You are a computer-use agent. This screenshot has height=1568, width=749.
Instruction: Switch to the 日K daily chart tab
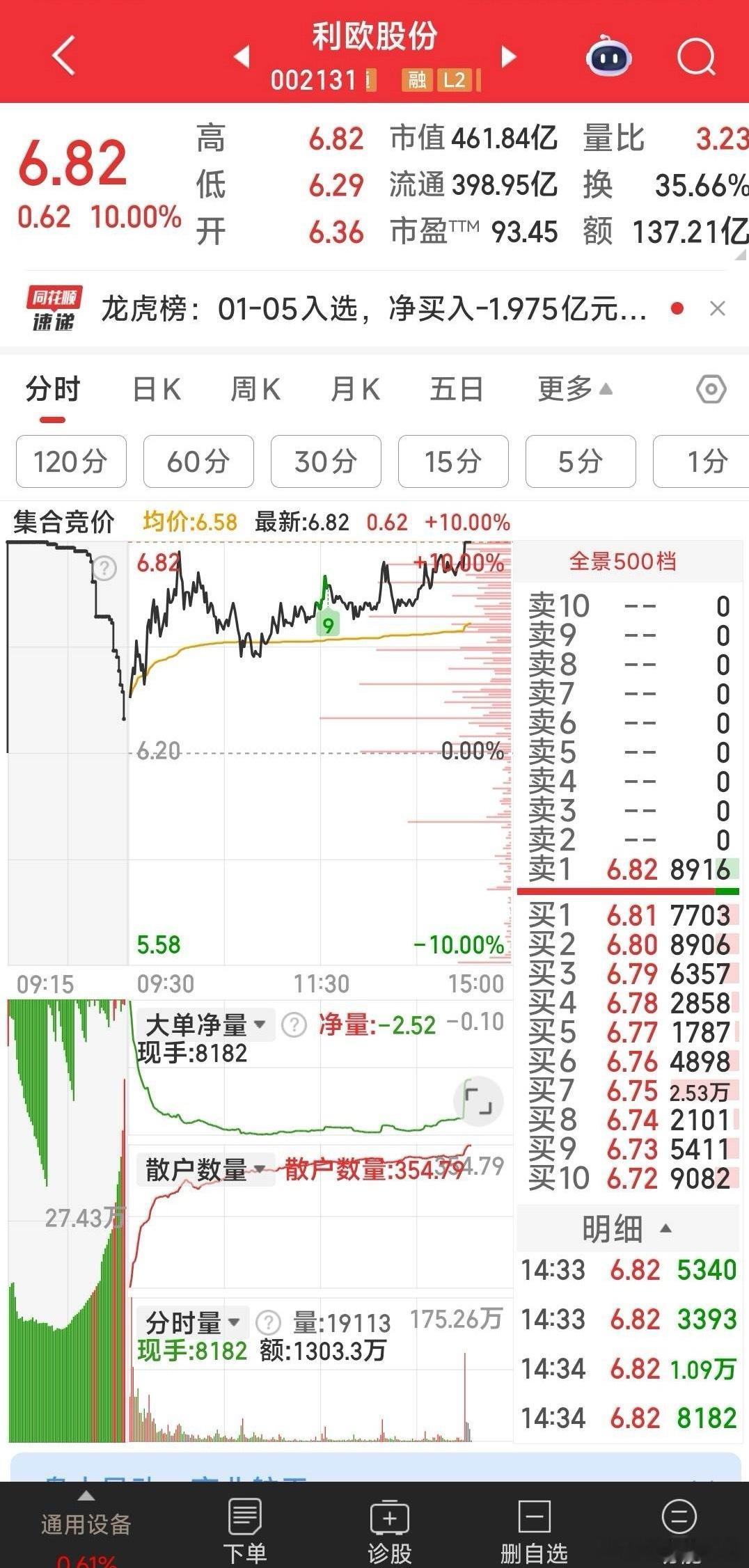coord(157,390)
